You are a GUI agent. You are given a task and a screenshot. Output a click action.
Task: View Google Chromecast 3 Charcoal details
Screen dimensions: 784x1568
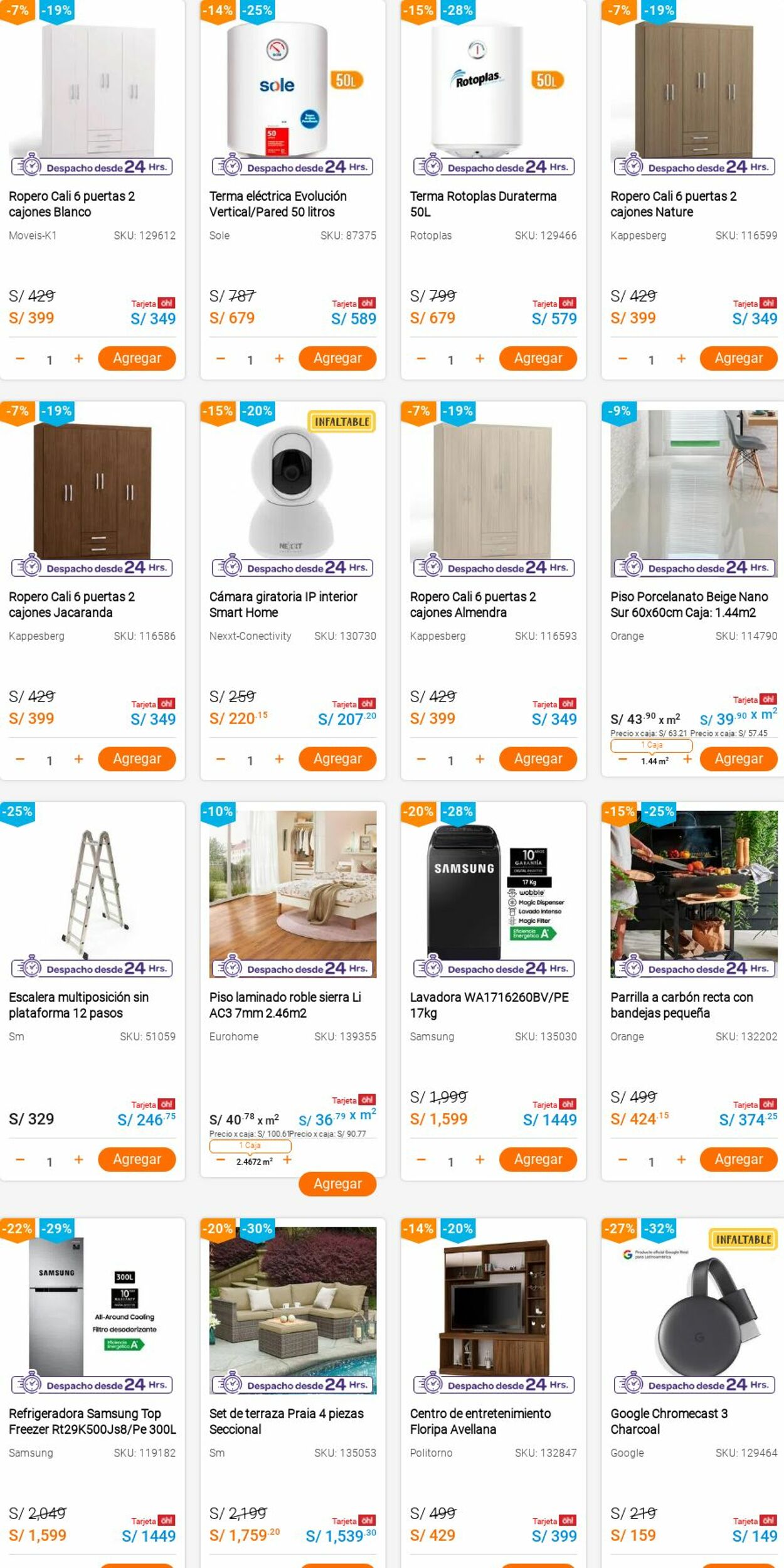[669, 1421]
